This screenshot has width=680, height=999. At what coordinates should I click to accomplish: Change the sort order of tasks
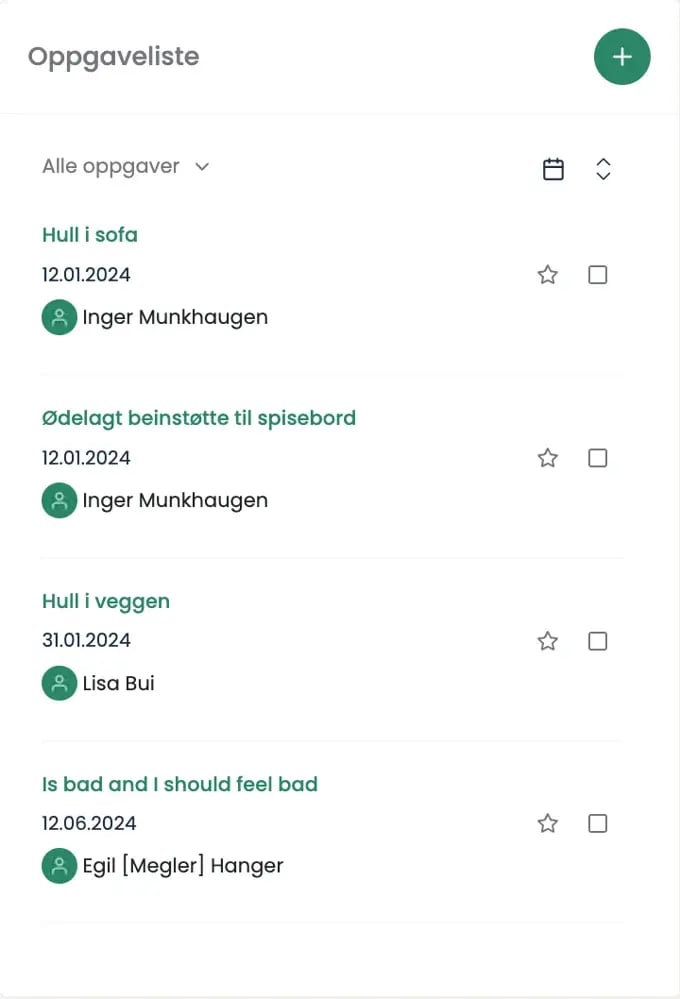(603, 169)
